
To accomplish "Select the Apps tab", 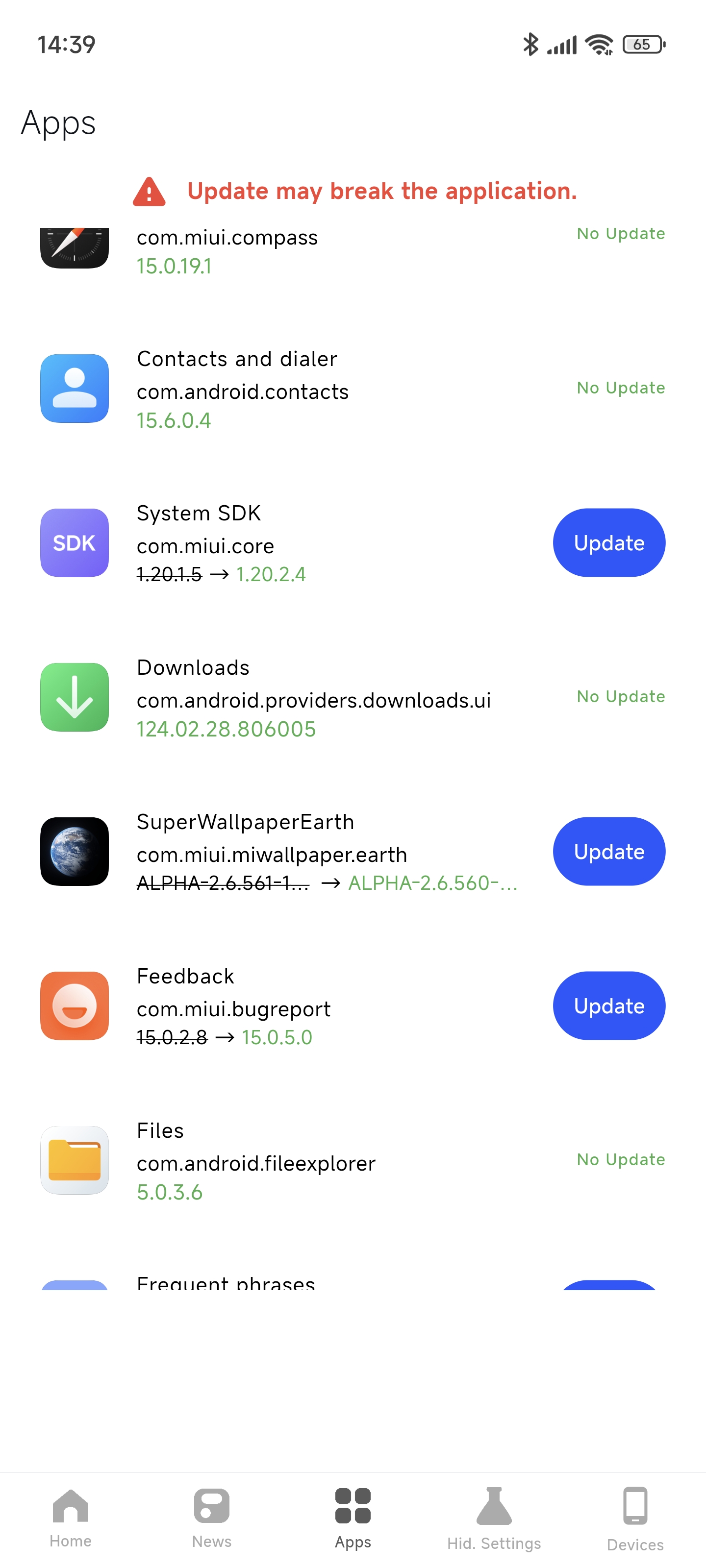I will click(x=353, y=1518).
